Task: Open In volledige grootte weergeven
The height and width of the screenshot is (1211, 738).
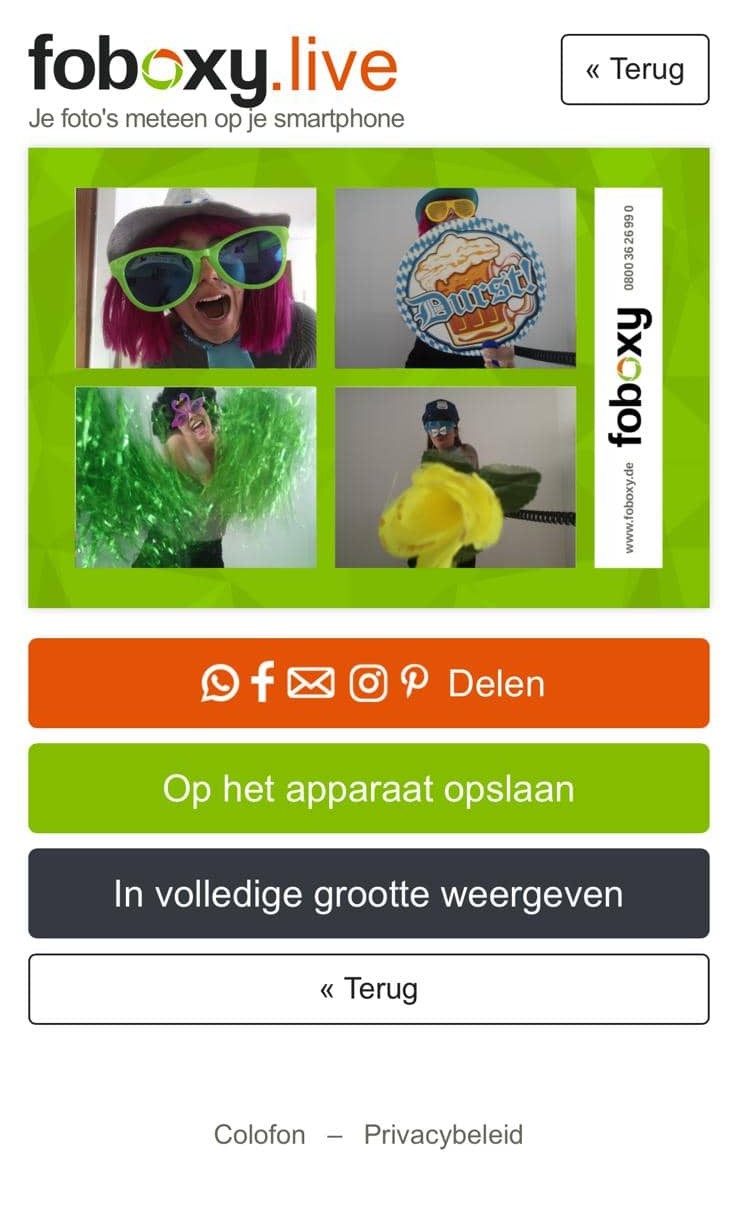Action: click(x=368, y=893)
